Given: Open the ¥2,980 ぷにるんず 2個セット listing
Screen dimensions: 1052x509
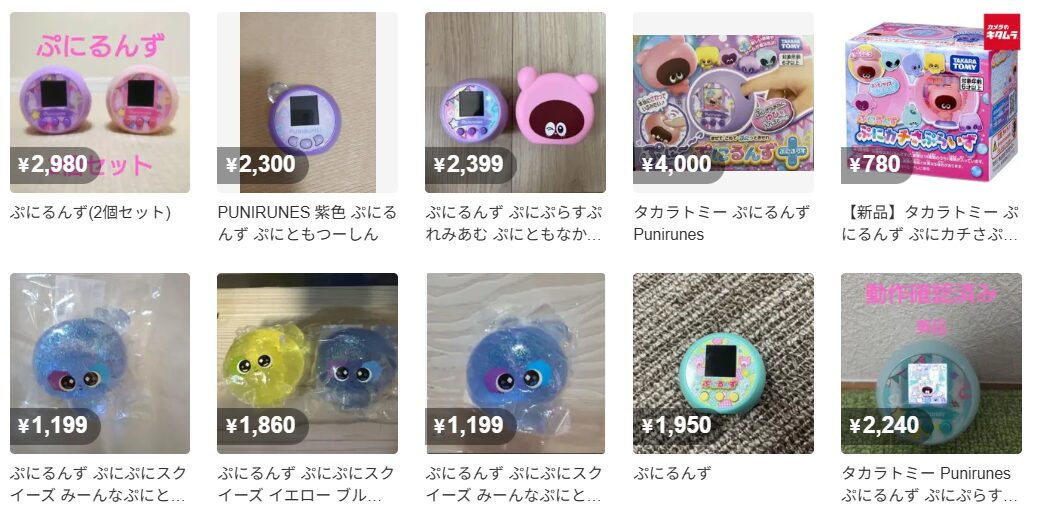Looking at the screenshot, I should click(100, 102).
